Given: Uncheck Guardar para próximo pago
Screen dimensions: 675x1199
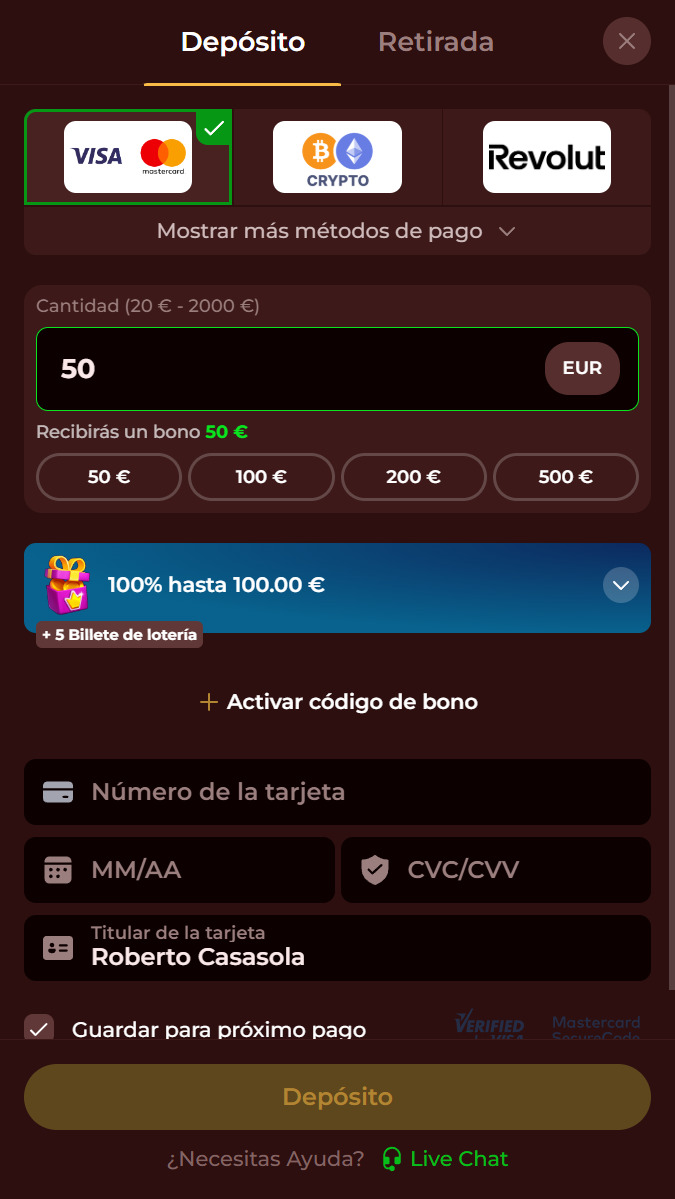Looking at the screenshot, I should [39, 1028].
